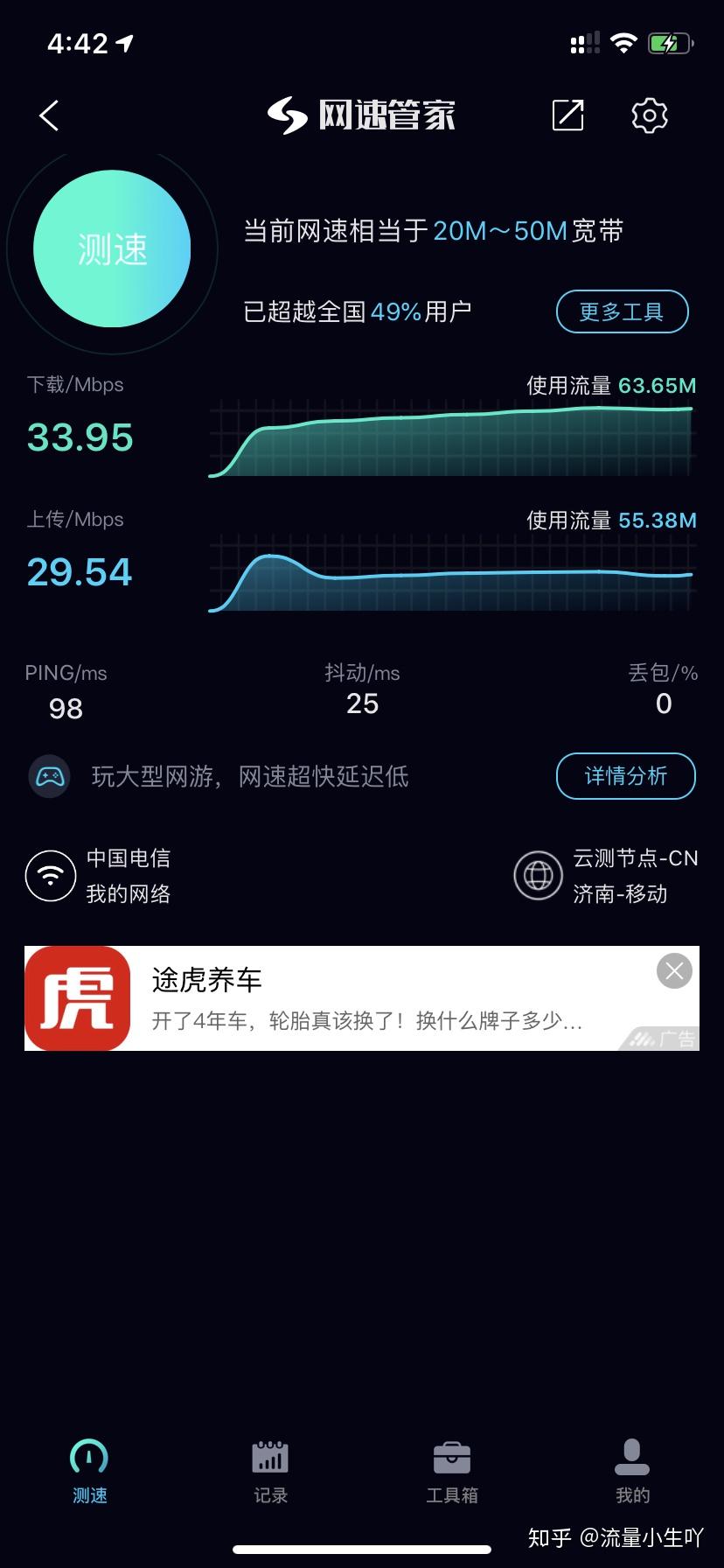Start a test with the round 测速 button
724x1568 pixels.
tap(112, 249)
